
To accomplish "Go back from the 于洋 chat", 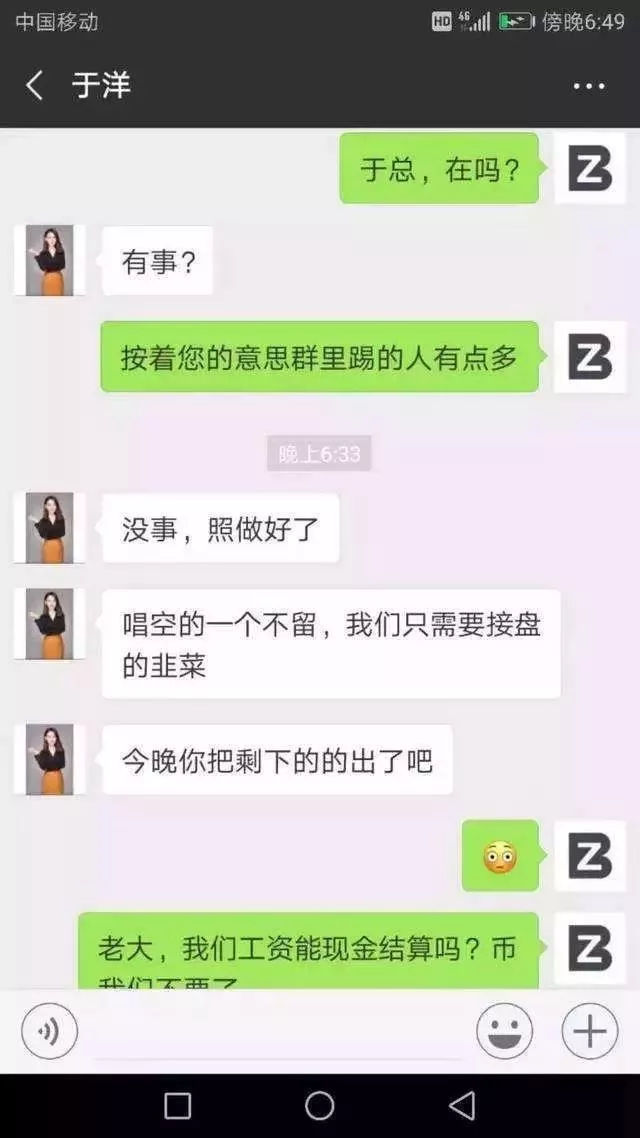I will [34, 86].
